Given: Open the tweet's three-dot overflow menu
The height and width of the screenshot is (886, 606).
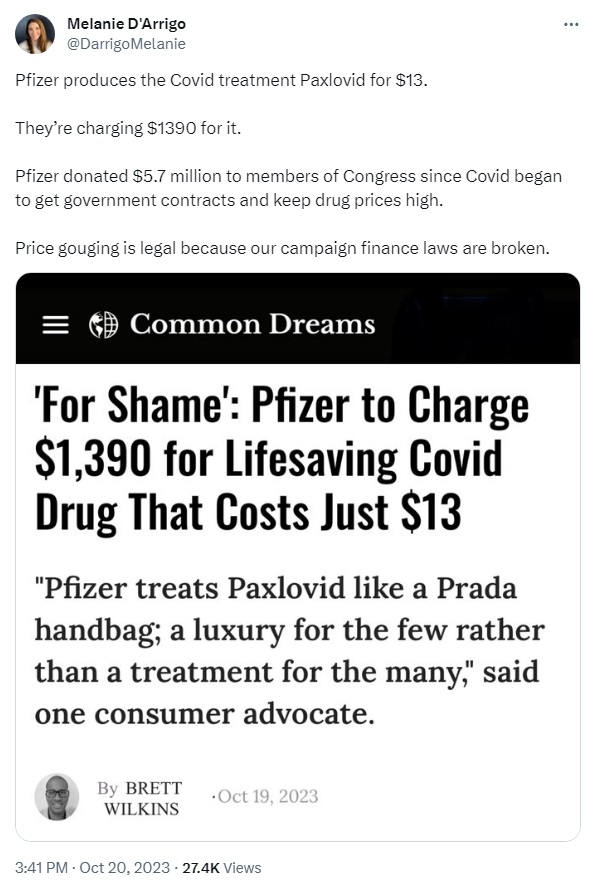Looking at the screenshot, I should tap(571, 25).
